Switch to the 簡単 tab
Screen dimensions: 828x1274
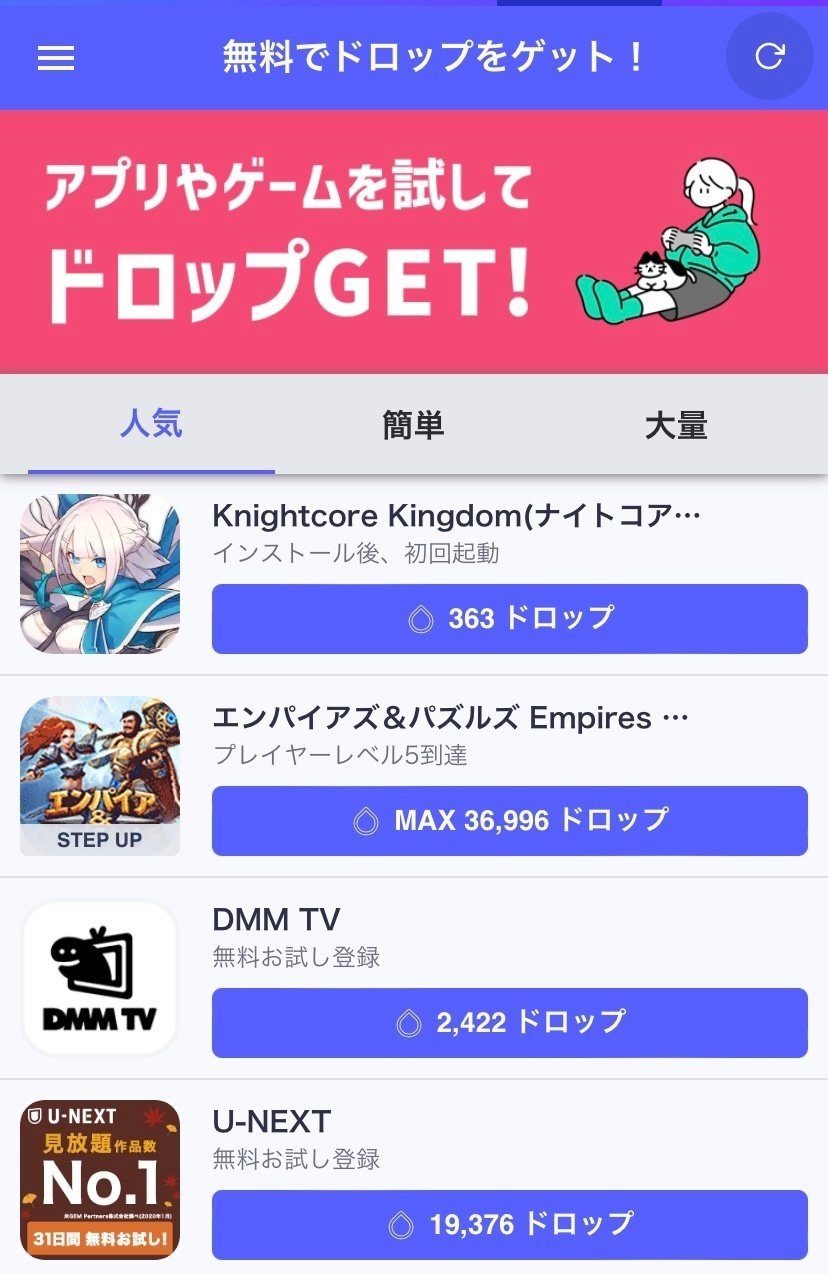(413, 425)
